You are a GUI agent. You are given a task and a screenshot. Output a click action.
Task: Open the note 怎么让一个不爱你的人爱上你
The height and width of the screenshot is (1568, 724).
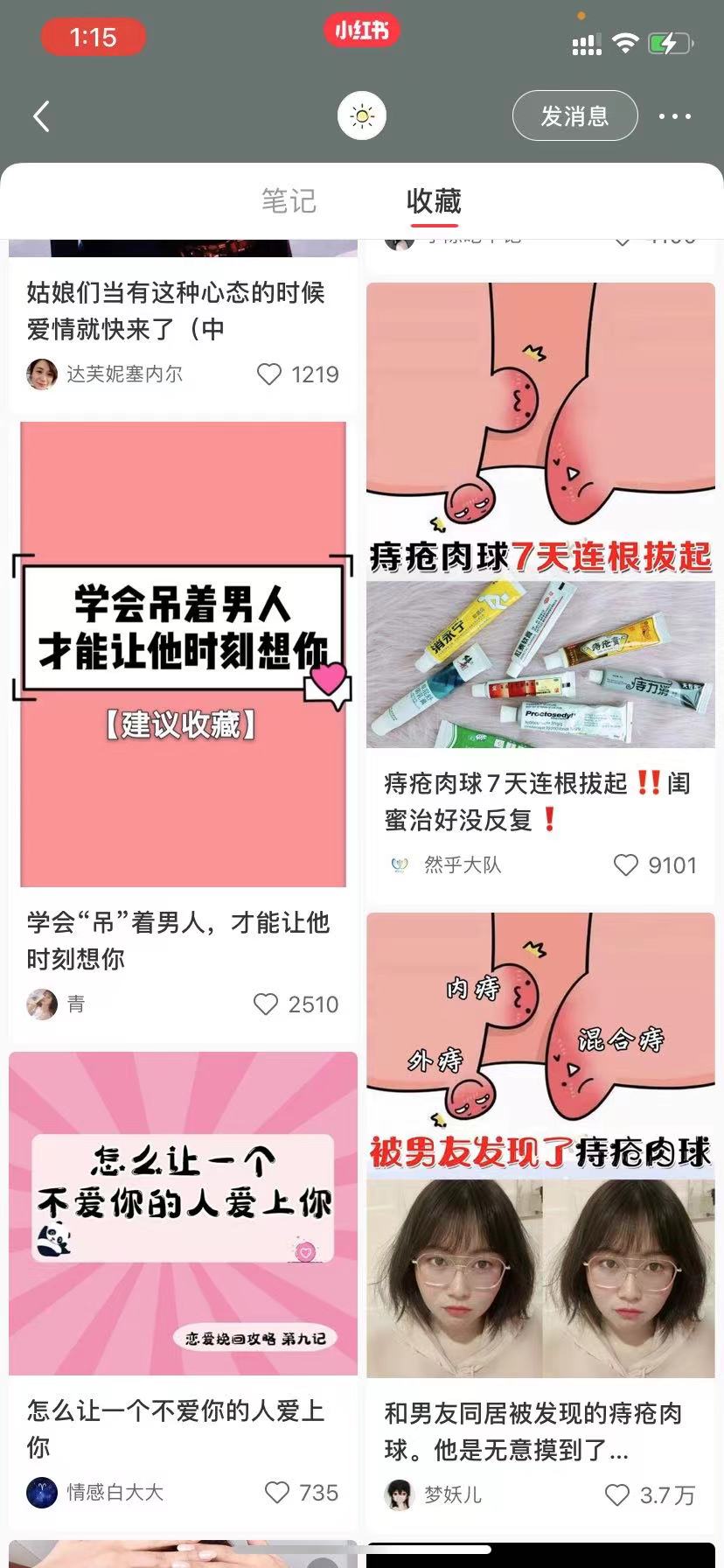coord(183,1213)
